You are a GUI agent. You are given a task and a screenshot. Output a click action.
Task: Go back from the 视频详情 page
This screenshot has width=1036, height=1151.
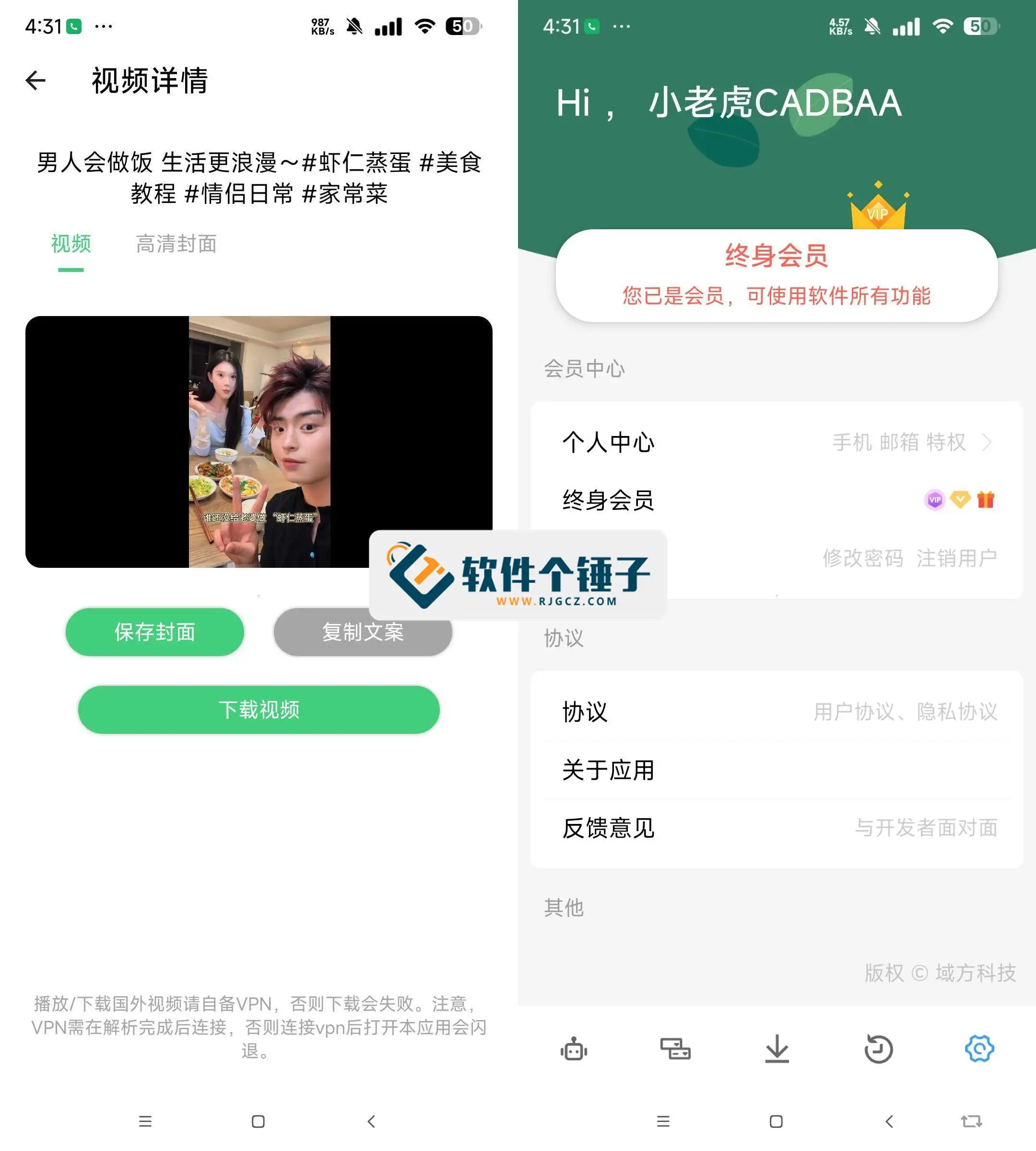coord(35,80)
